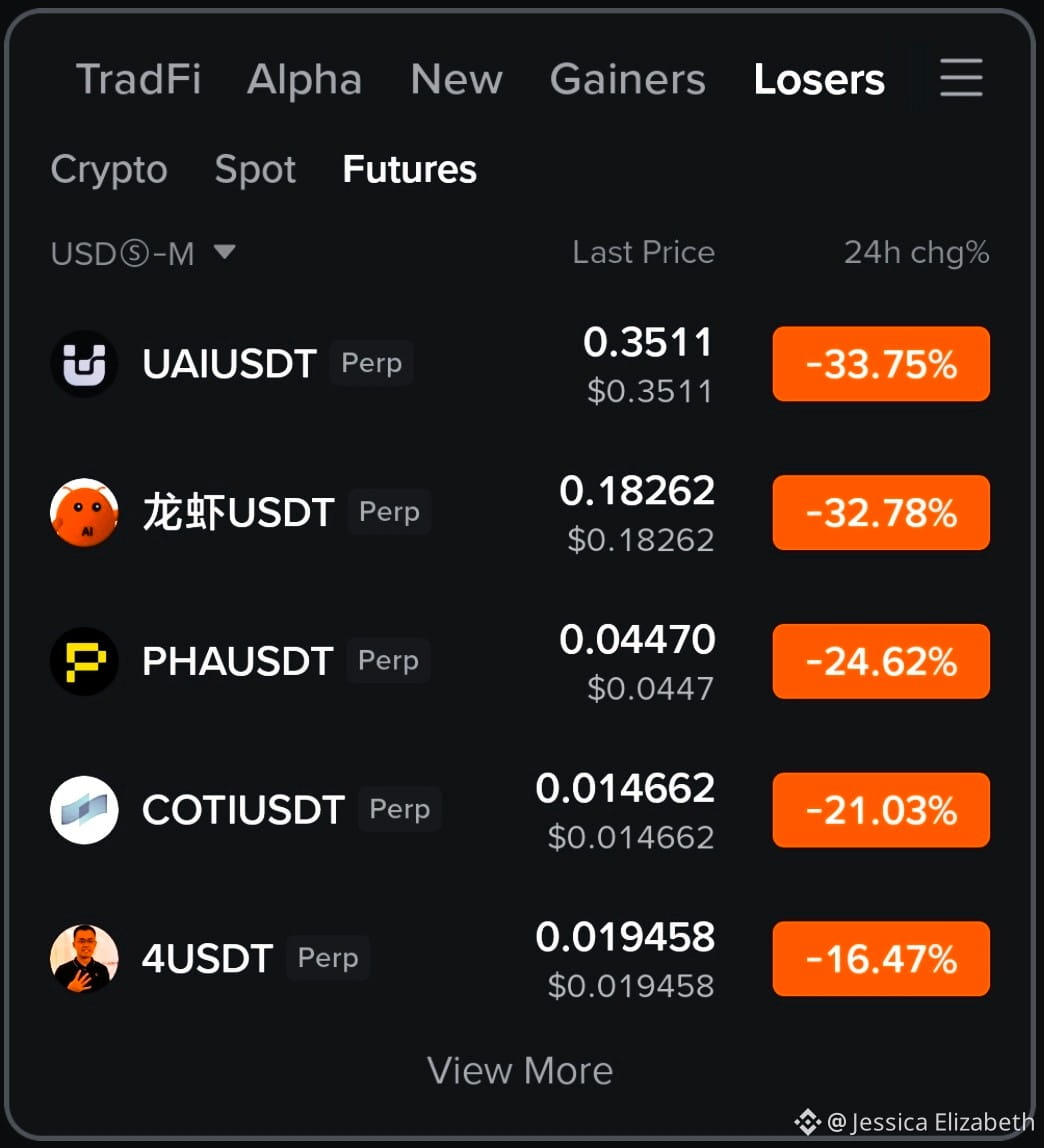Expand the USDⓈ-M dropdown
This screenshot has height=1148, width=1044.
point(143,253)
